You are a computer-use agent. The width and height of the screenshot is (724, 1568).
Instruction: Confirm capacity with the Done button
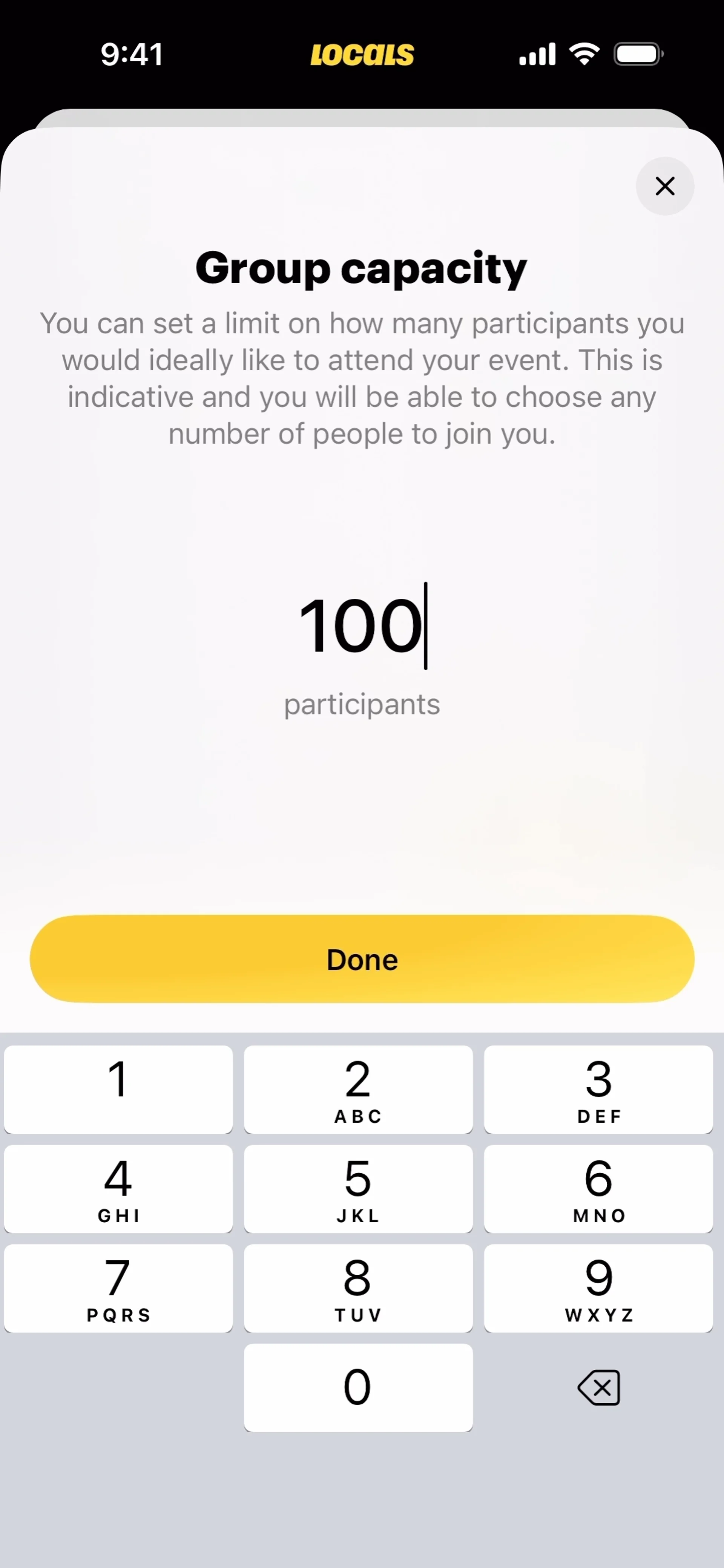[362, 959]
